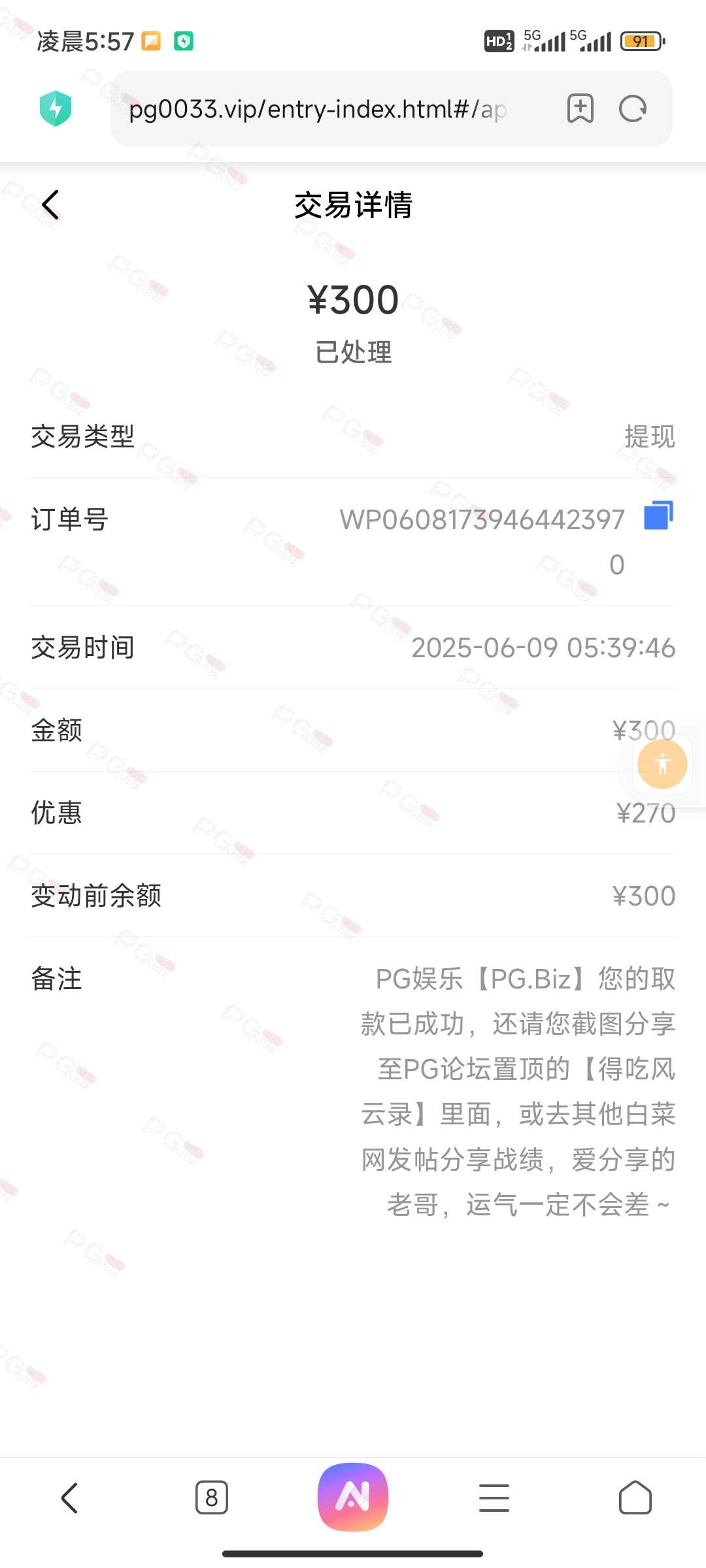
Task: Open the browser menu
Action: click(x=494, y=1497)
